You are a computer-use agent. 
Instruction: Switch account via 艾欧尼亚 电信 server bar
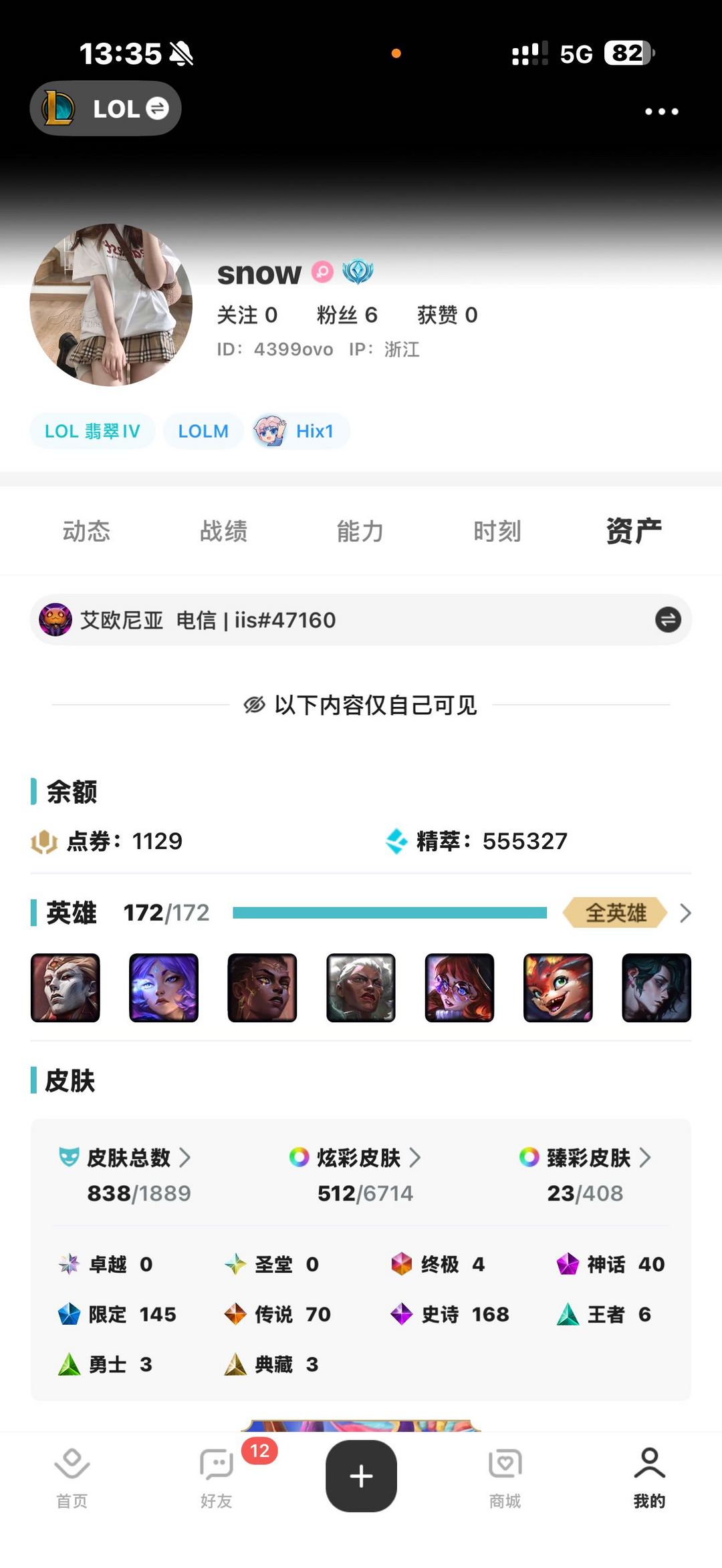[667, 619]
